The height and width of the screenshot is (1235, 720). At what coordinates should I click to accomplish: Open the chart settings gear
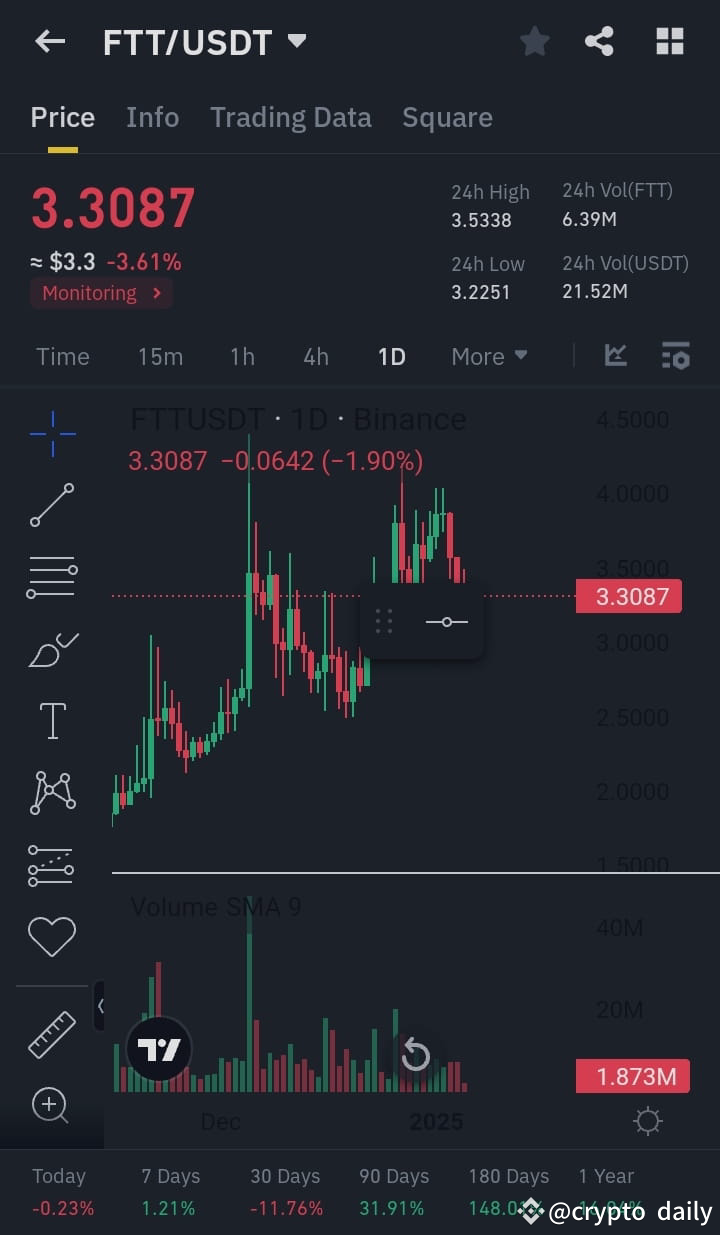[647, 1121]
